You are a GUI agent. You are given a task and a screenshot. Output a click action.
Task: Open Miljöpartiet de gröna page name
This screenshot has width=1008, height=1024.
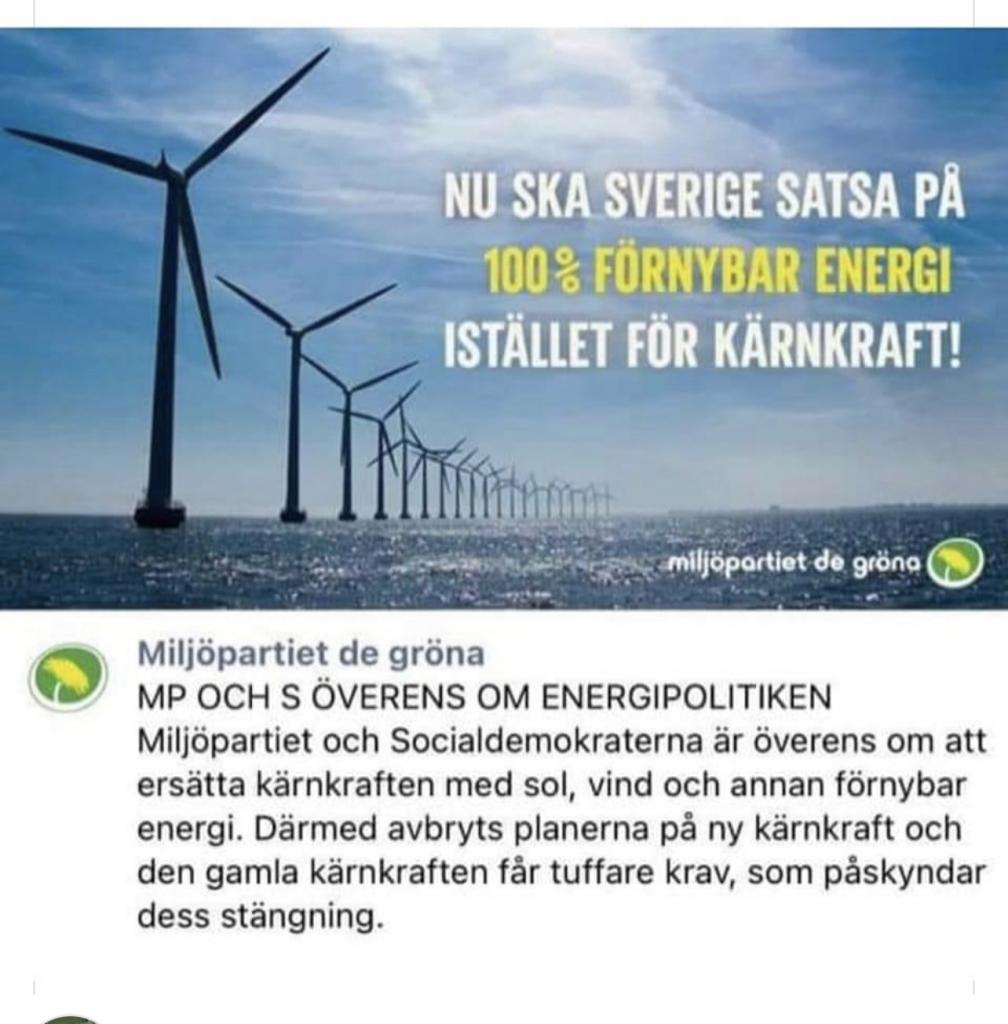pyautogui.click(x=310, y=655)
